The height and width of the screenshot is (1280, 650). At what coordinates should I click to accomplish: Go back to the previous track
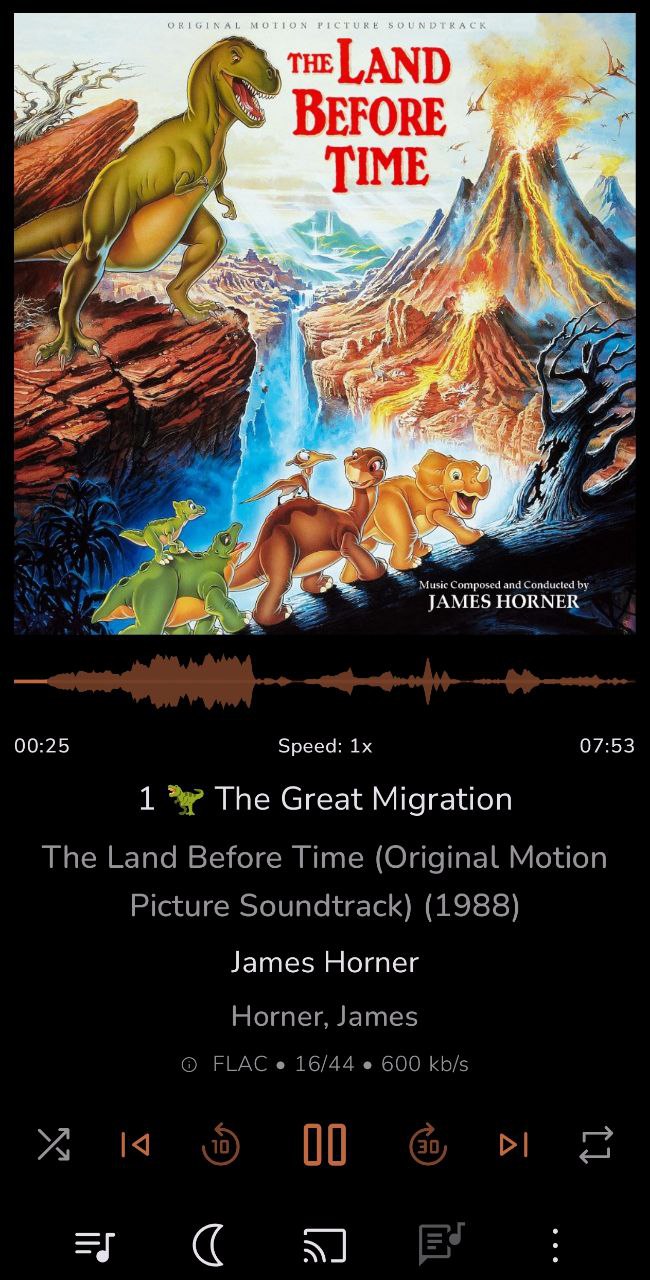135,1145
